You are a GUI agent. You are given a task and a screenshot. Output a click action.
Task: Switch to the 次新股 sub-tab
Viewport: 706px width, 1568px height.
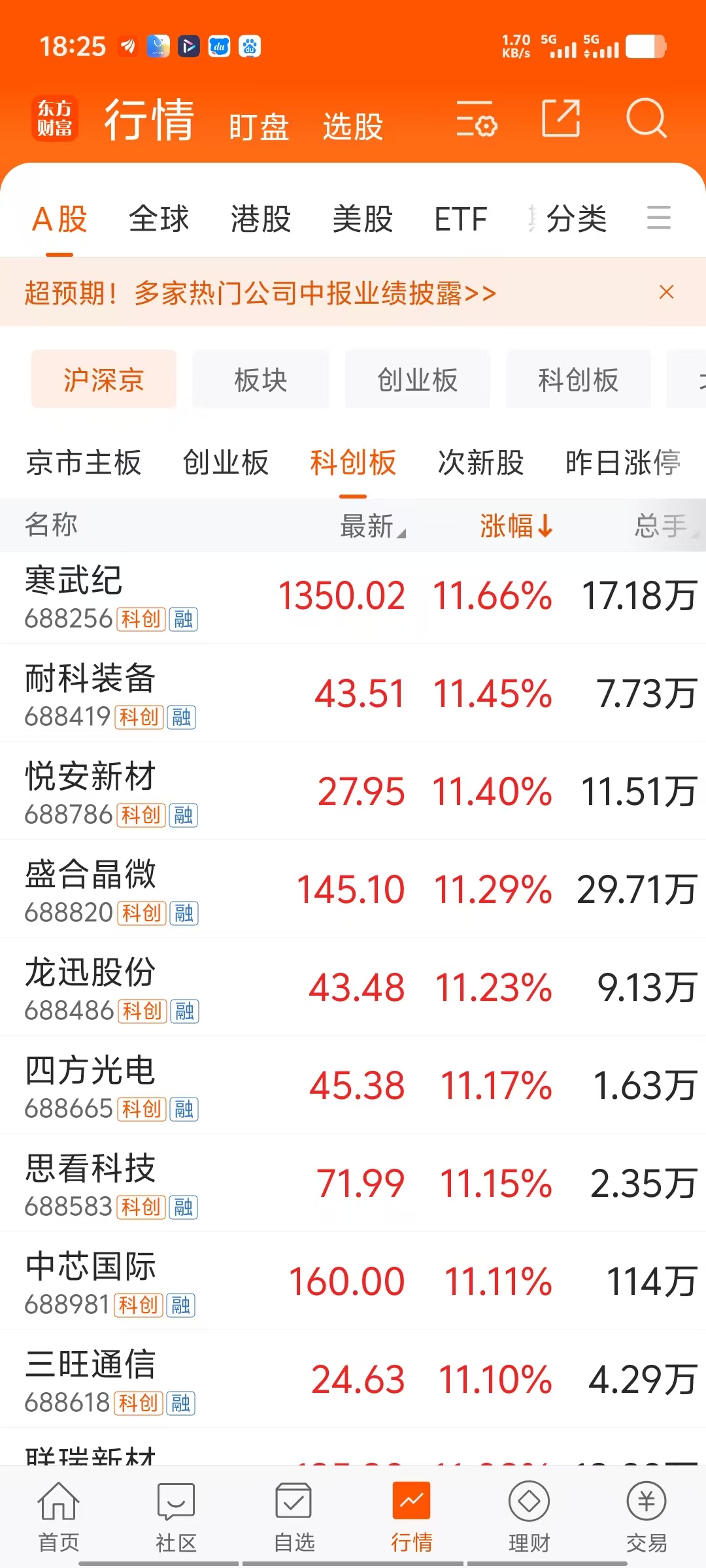click(480, 463)
